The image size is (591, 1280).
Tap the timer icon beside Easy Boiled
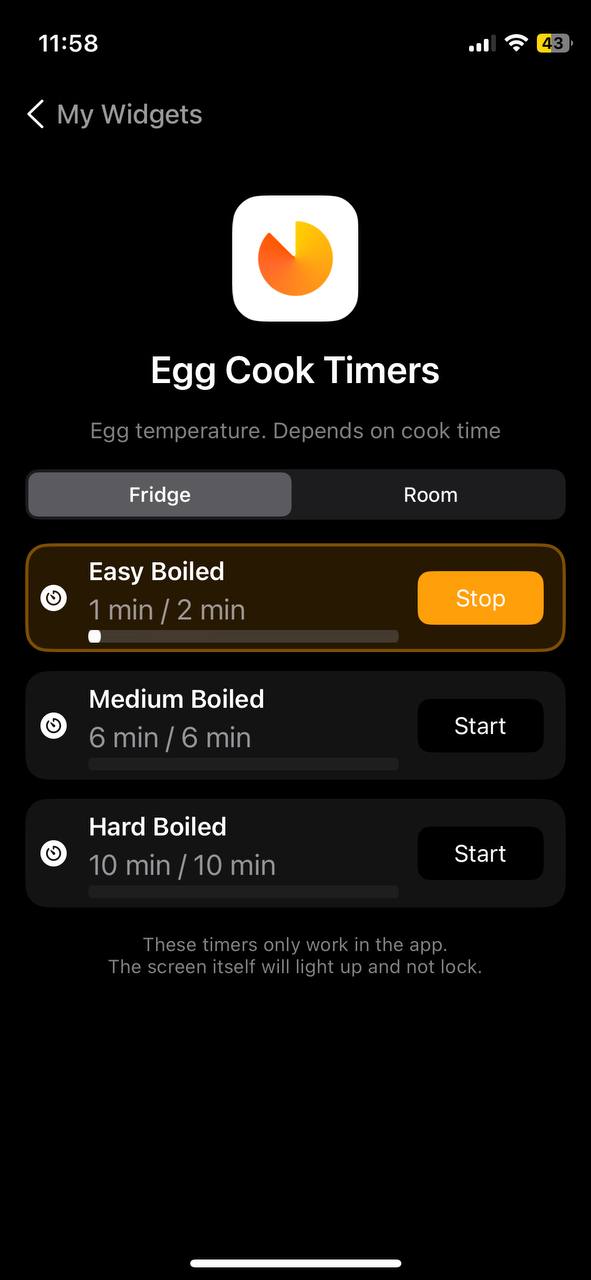[x=54, y=598]
